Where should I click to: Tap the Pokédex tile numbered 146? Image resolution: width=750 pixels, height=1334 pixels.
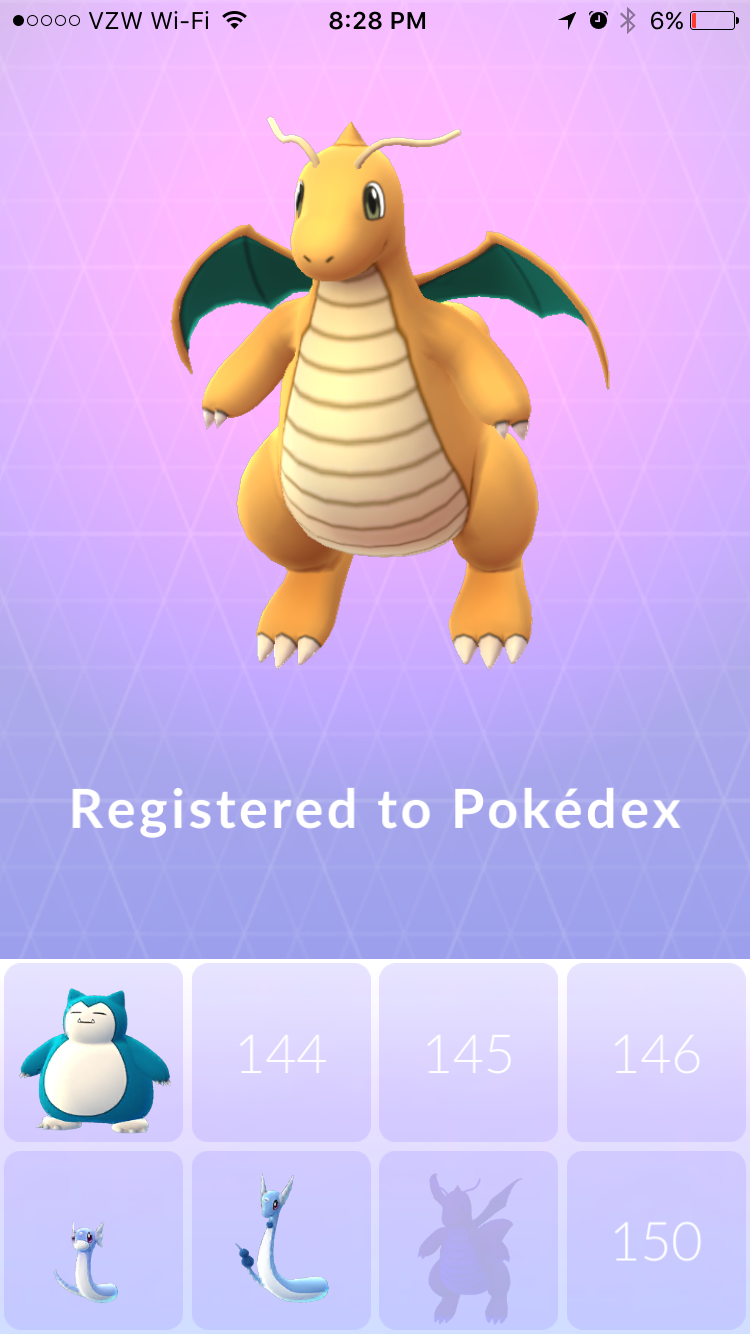coord(656,1053)
